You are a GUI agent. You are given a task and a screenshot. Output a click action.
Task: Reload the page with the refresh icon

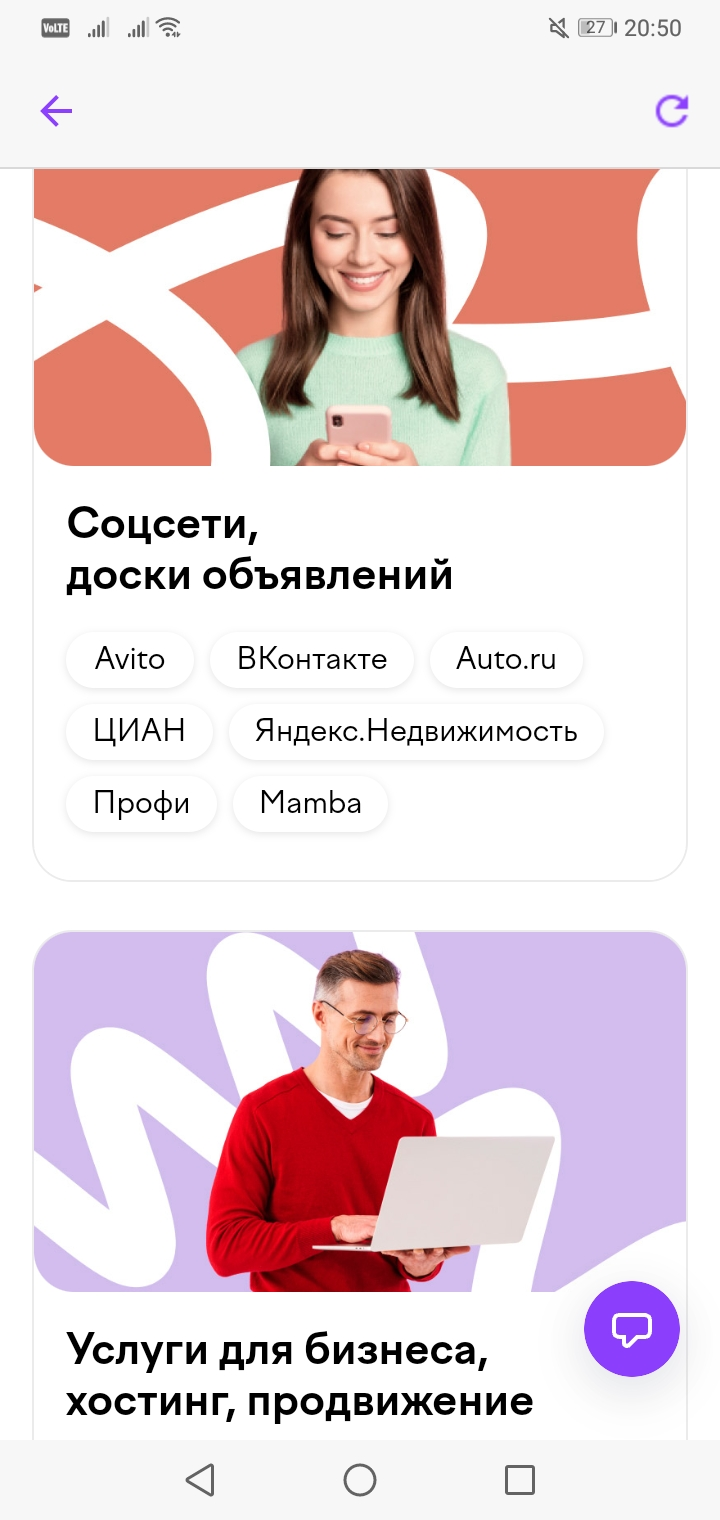(672, 111)
